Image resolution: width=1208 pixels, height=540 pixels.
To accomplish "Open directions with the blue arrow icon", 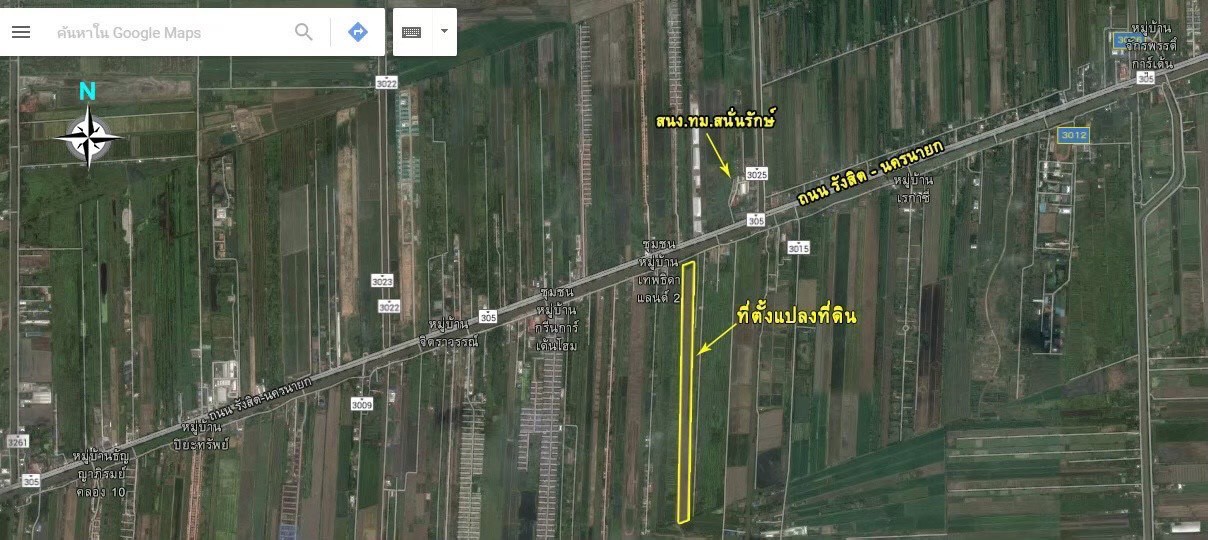I will tap(357, 32).
